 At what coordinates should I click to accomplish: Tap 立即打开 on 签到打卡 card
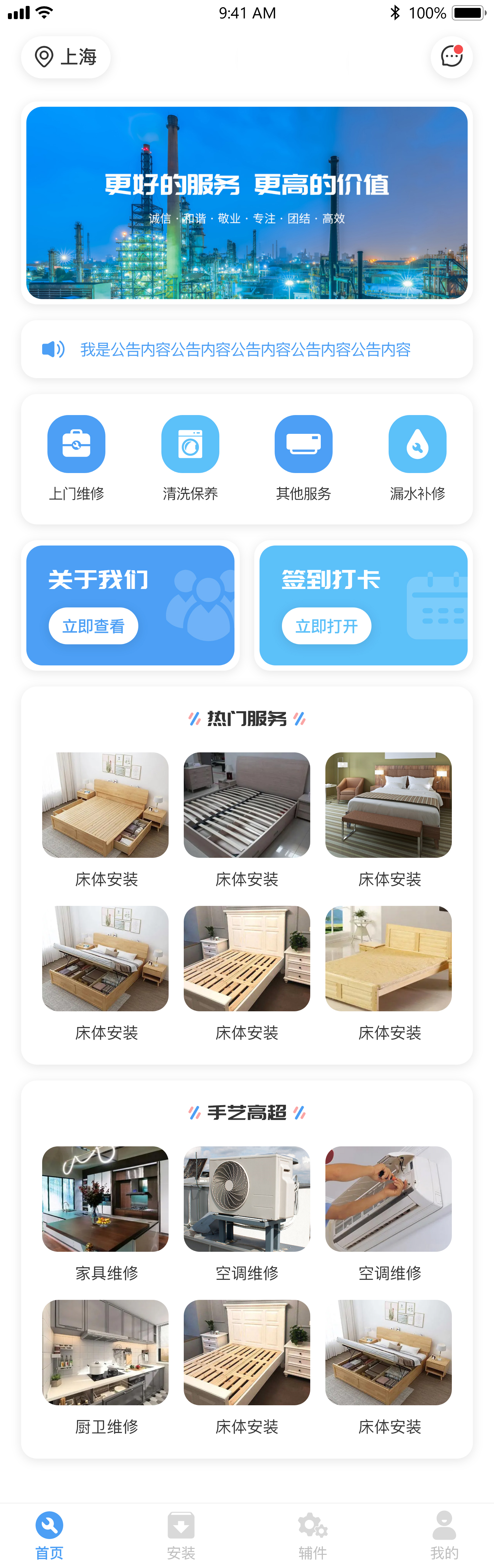coord(327,626)
